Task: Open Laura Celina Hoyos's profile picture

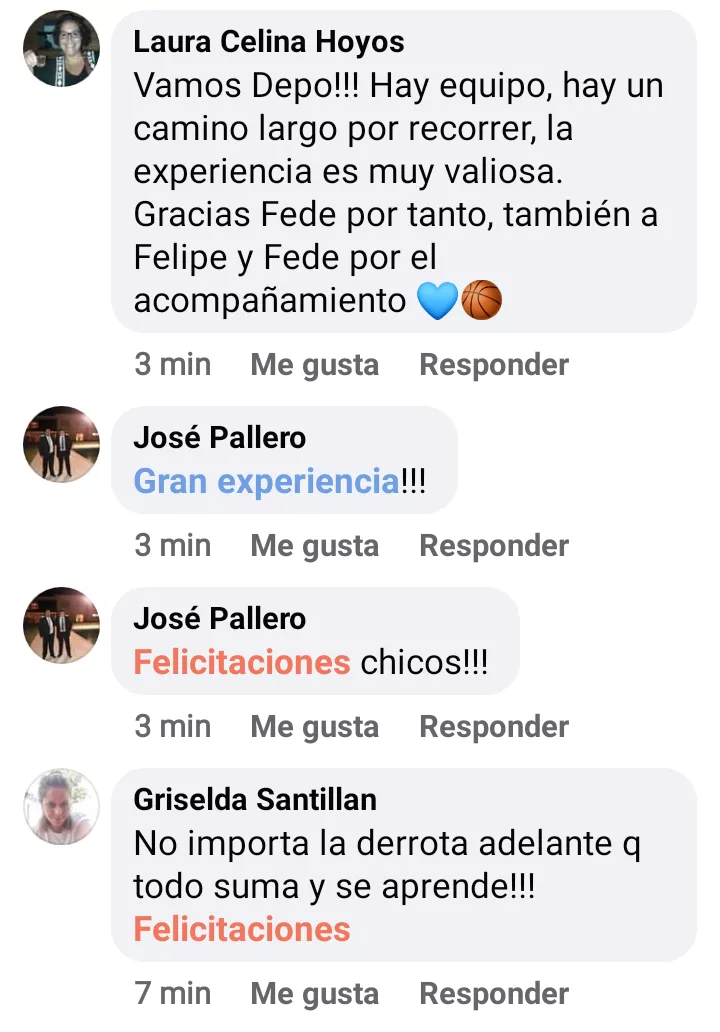Action: click(61, 48)
